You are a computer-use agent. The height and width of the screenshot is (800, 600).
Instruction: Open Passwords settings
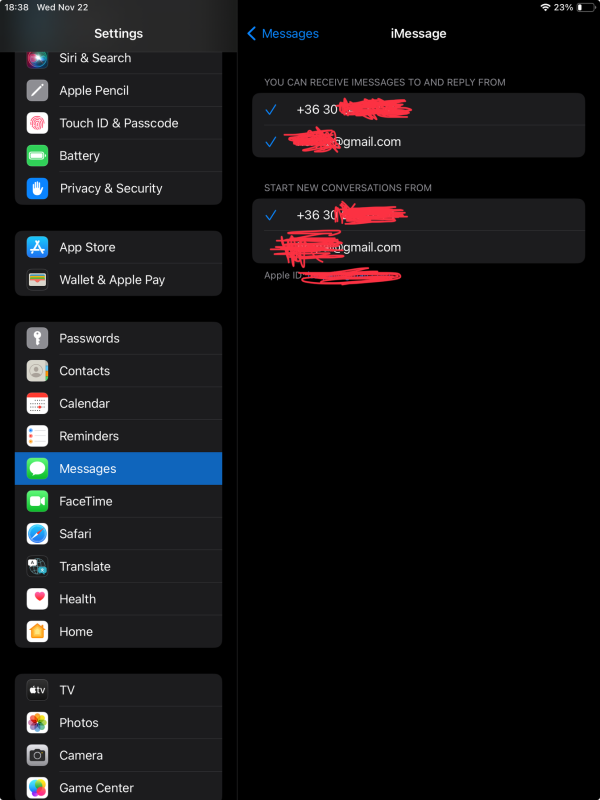(118, 338)
